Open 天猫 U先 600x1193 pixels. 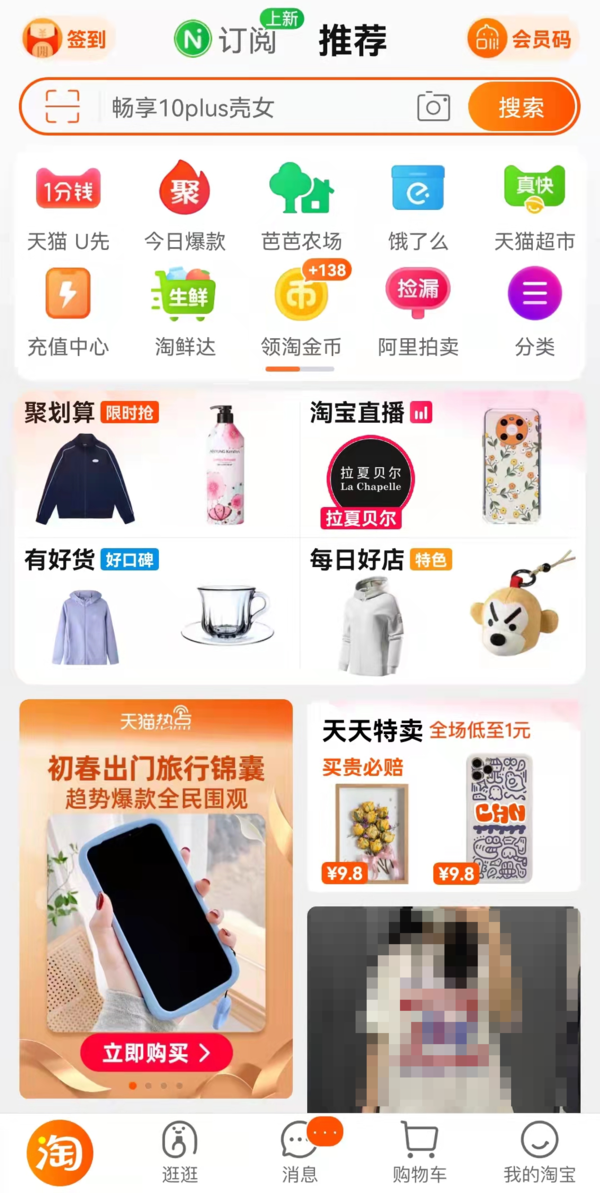[x=68, y=207]
